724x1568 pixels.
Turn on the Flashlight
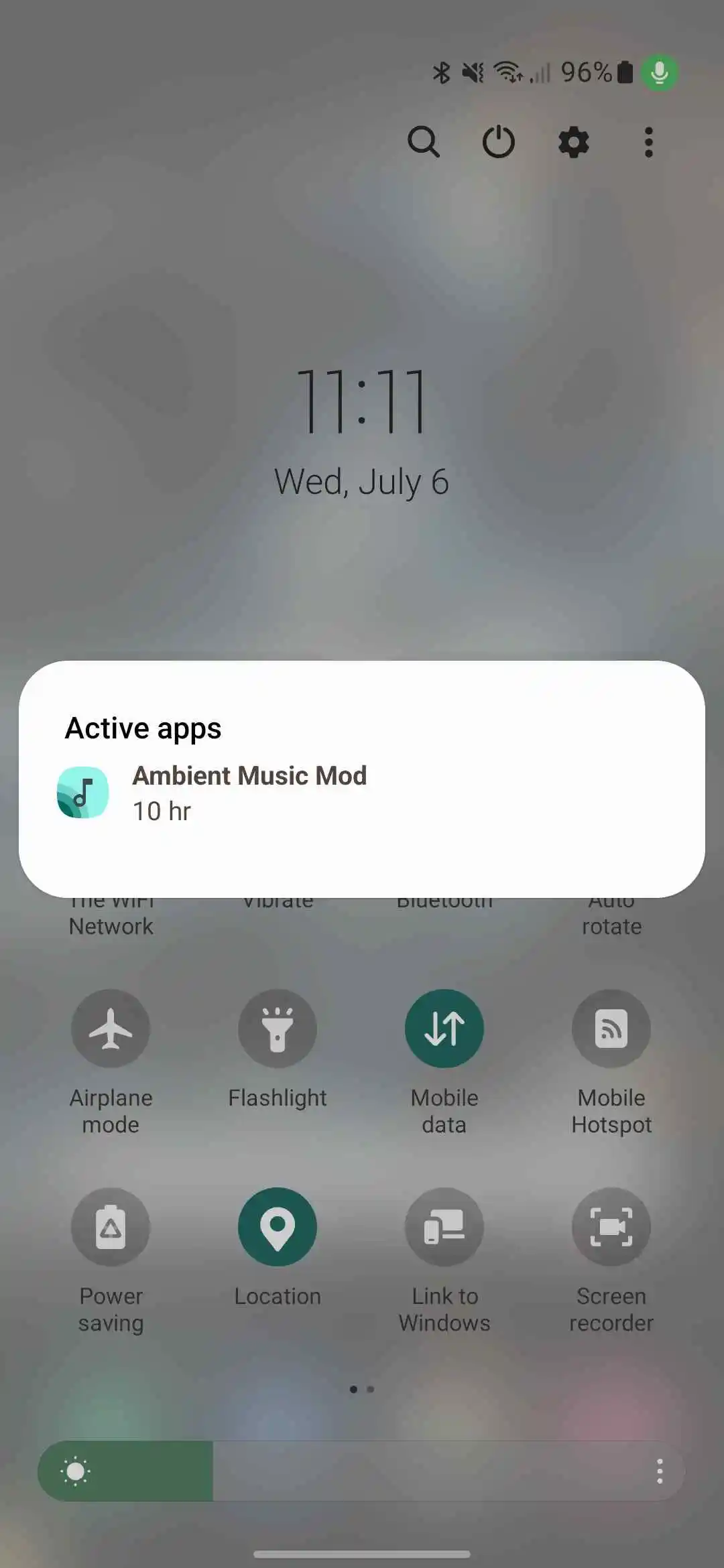point(278,1029)
